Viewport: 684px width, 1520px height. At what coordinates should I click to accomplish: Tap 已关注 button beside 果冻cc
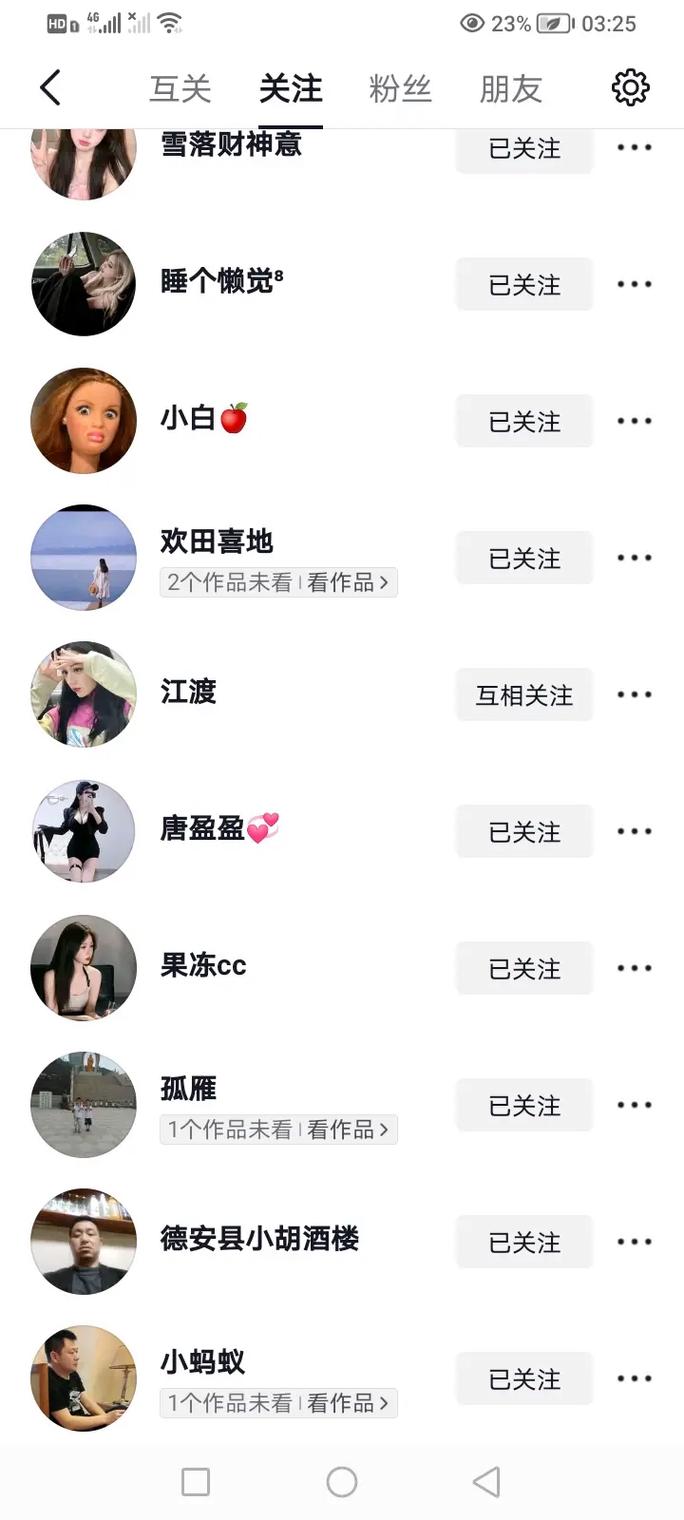[x=524, y=969]
